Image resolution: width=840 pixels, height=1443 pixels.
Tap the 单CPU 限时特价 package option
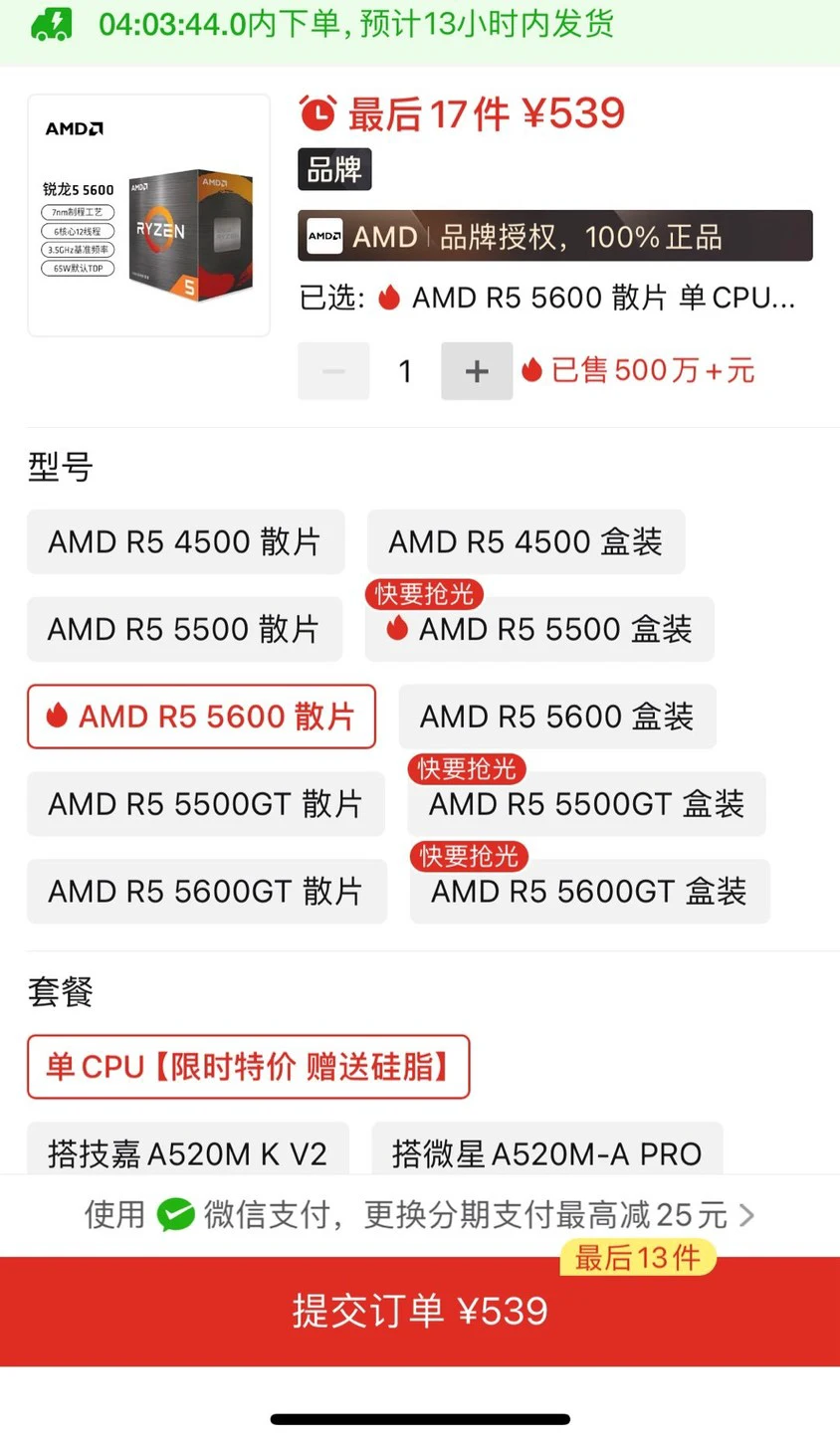[x=248, y=1067]
